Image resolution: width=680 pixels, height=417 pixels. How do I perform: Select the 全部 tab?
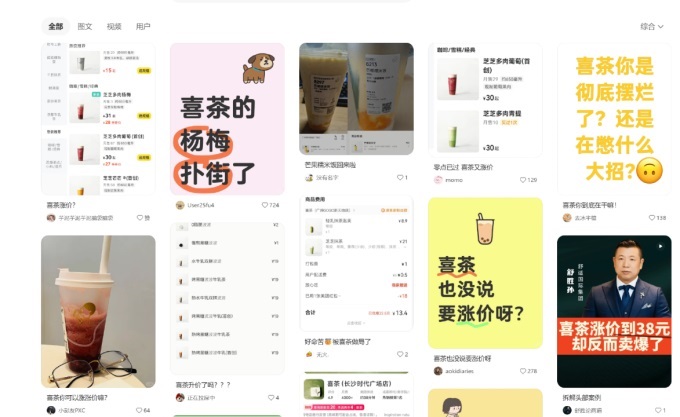(55, 26)
